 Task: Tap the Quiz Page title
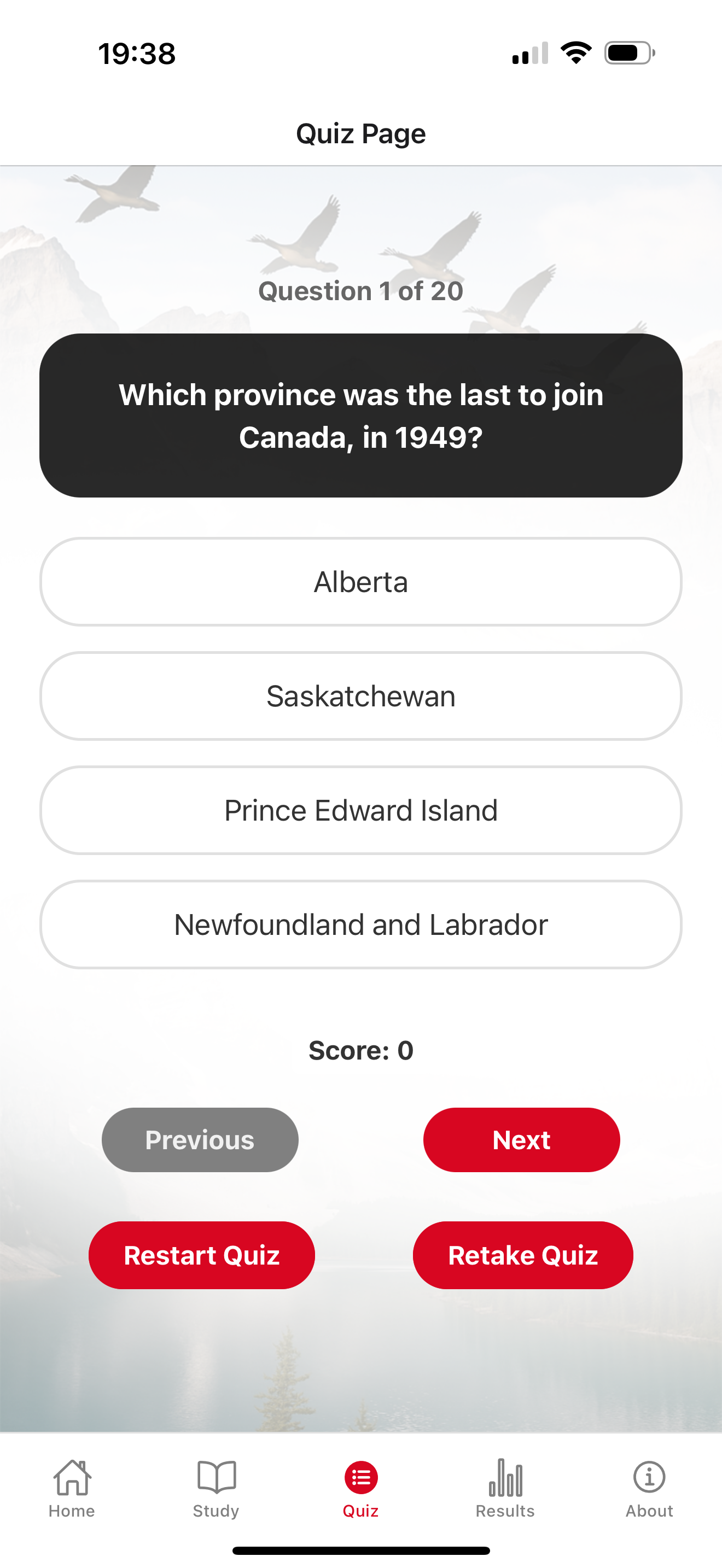tap(360, 133)
